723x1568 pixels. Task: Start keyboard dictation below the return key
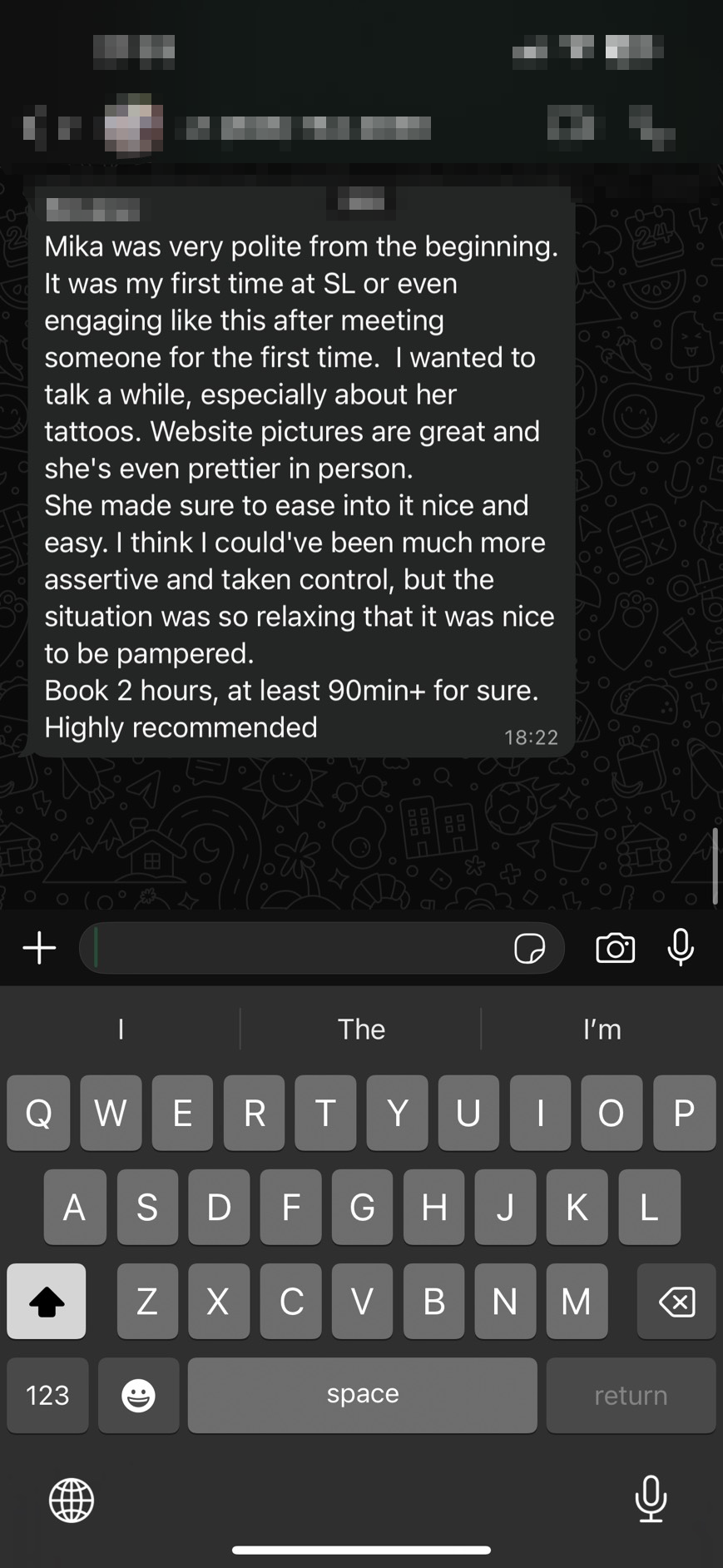coord(651,1498)
